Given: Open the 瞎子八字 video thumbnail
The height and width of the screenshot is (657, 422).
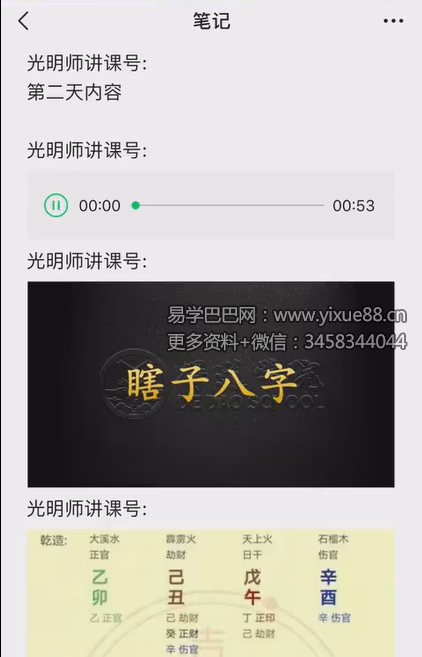Looking at the screenshot, I should (x=211, y=384).
